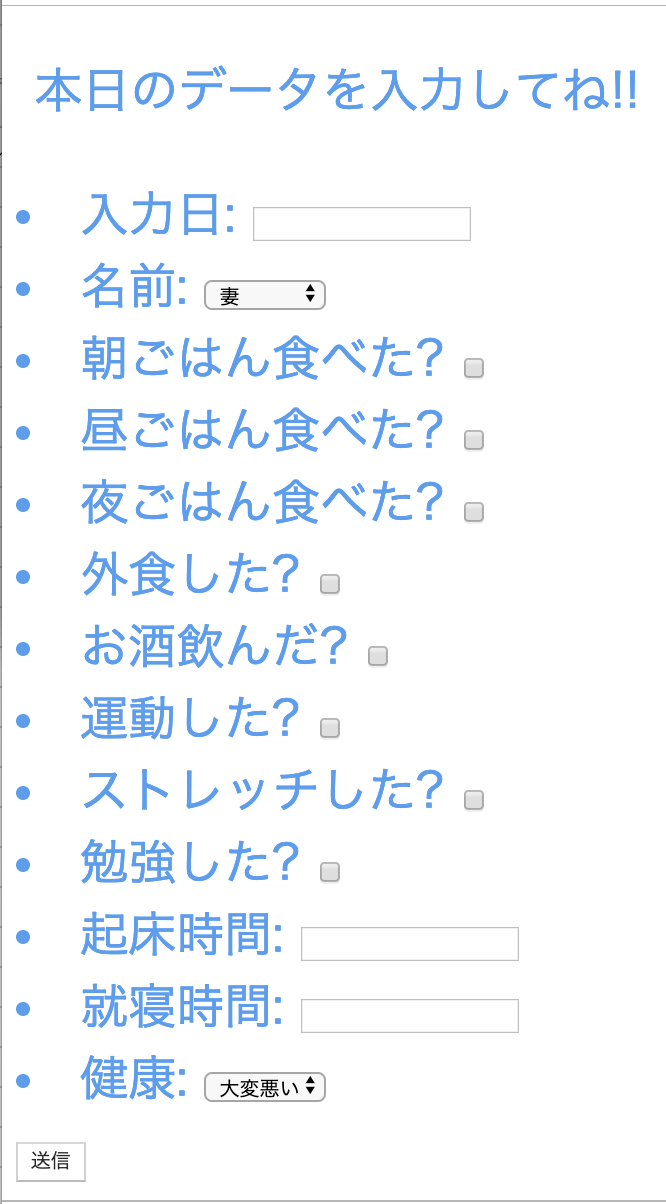Expand the 健康 dropdown showing 大変悪い
The height and width of the screenshot is (1204, 666).
(x=265, y=1087)
